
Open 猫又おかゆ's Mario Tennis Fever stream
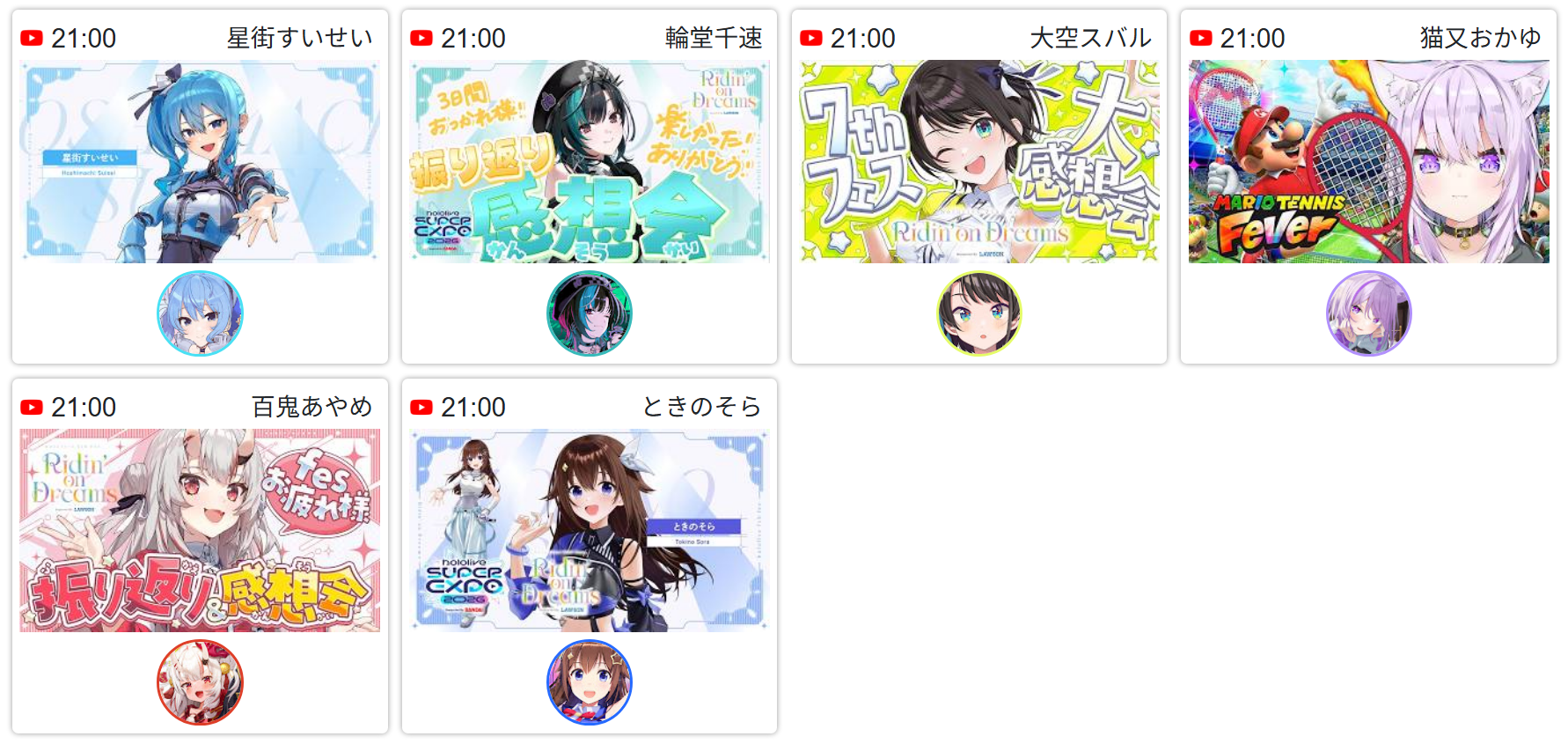point(1368,162)
